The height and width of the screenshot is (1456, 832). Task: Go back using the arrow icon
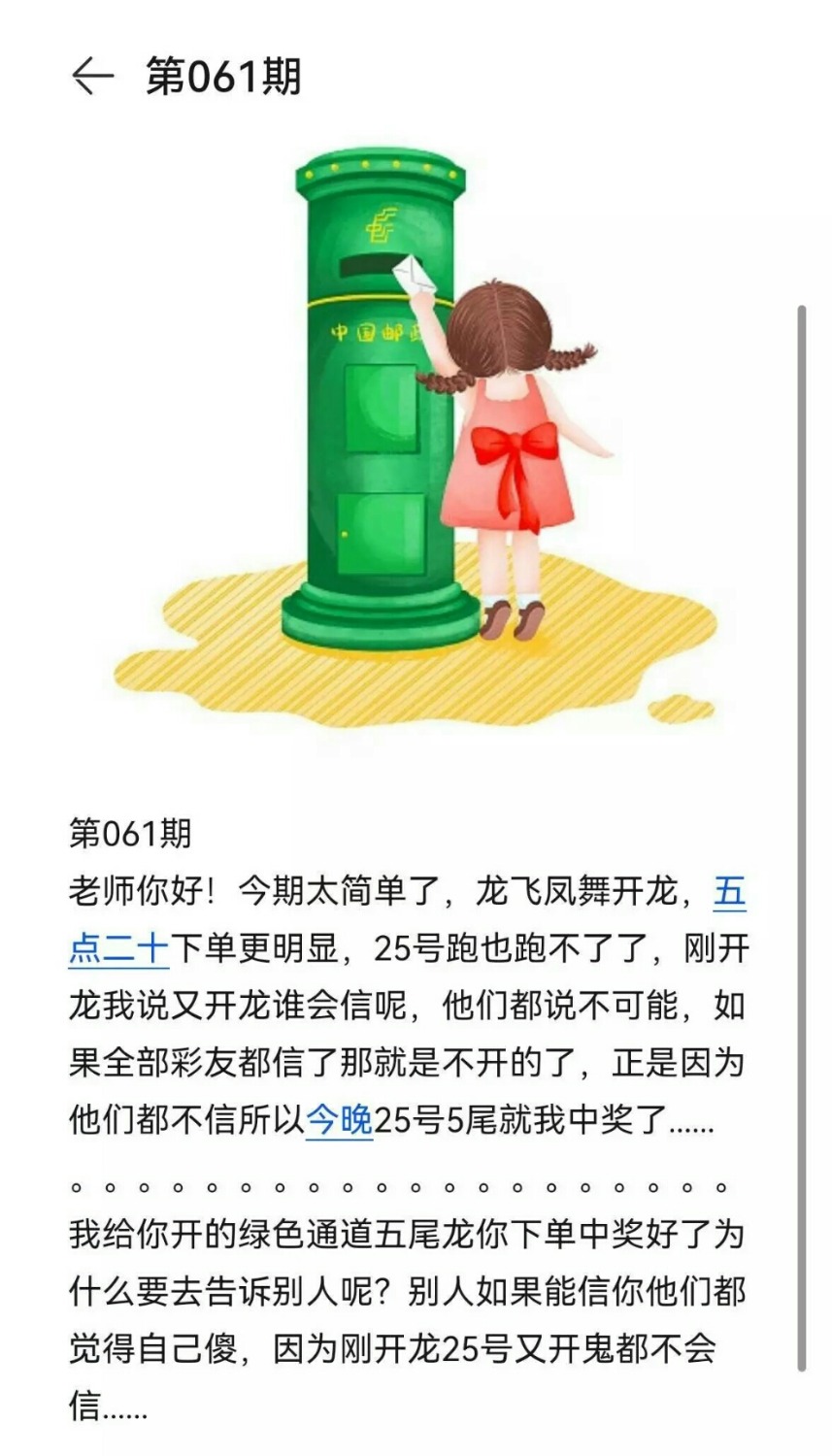click(93, 76)
